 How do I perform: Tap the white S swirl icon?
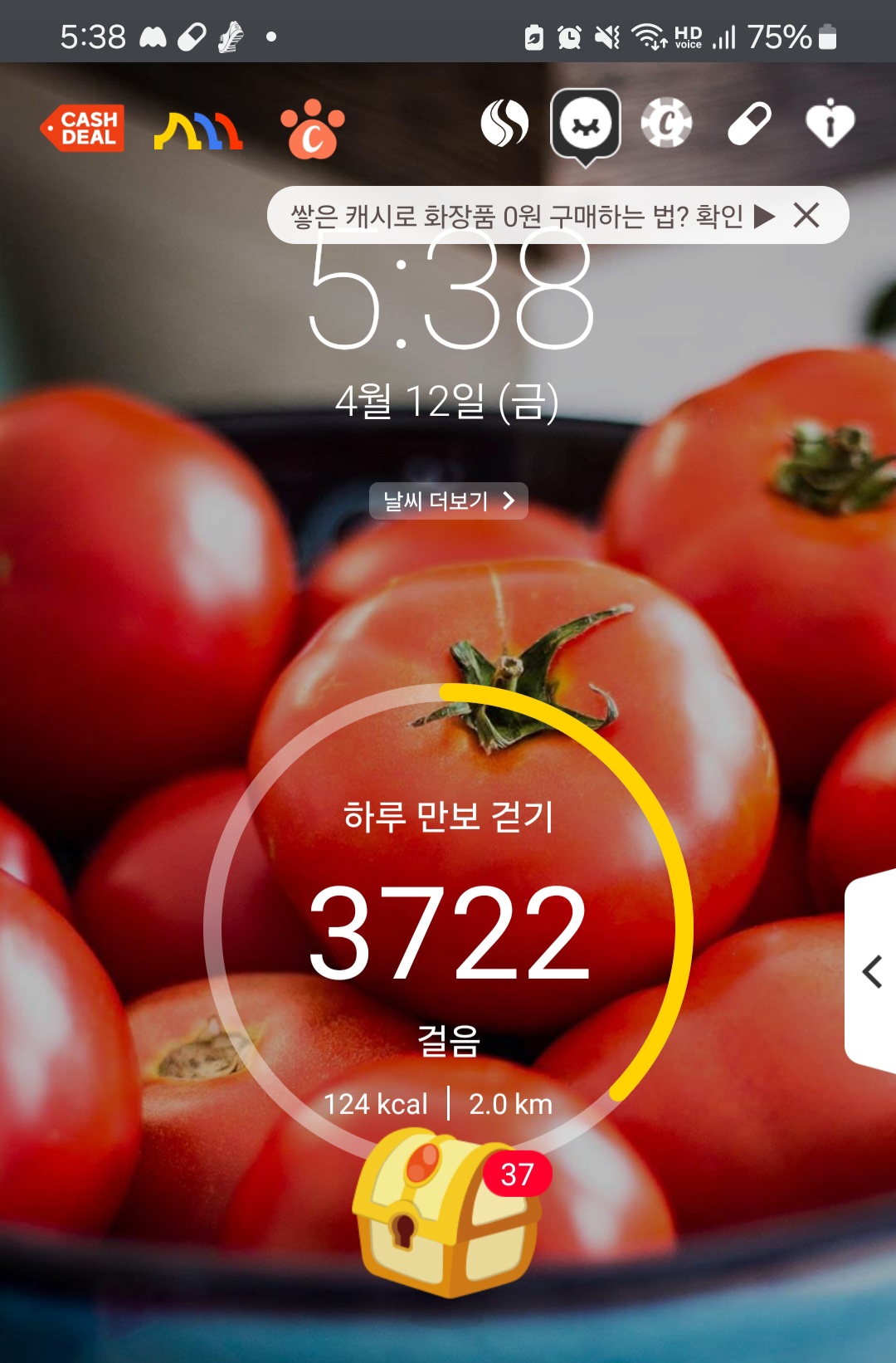[504, 124]
